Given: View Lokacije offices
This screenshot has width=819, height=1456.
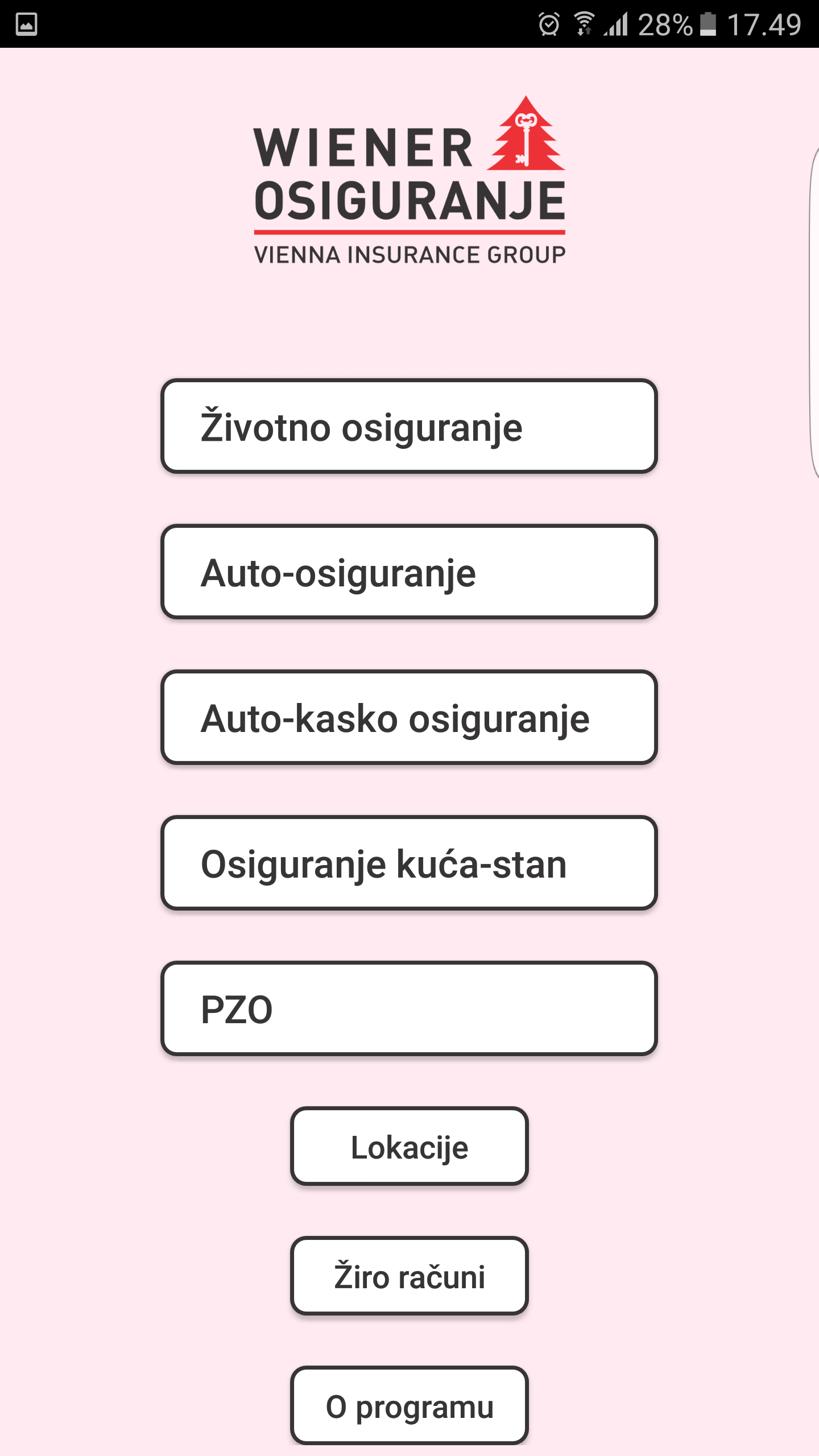Looking at the screenshot, I should coord(409,1147).
